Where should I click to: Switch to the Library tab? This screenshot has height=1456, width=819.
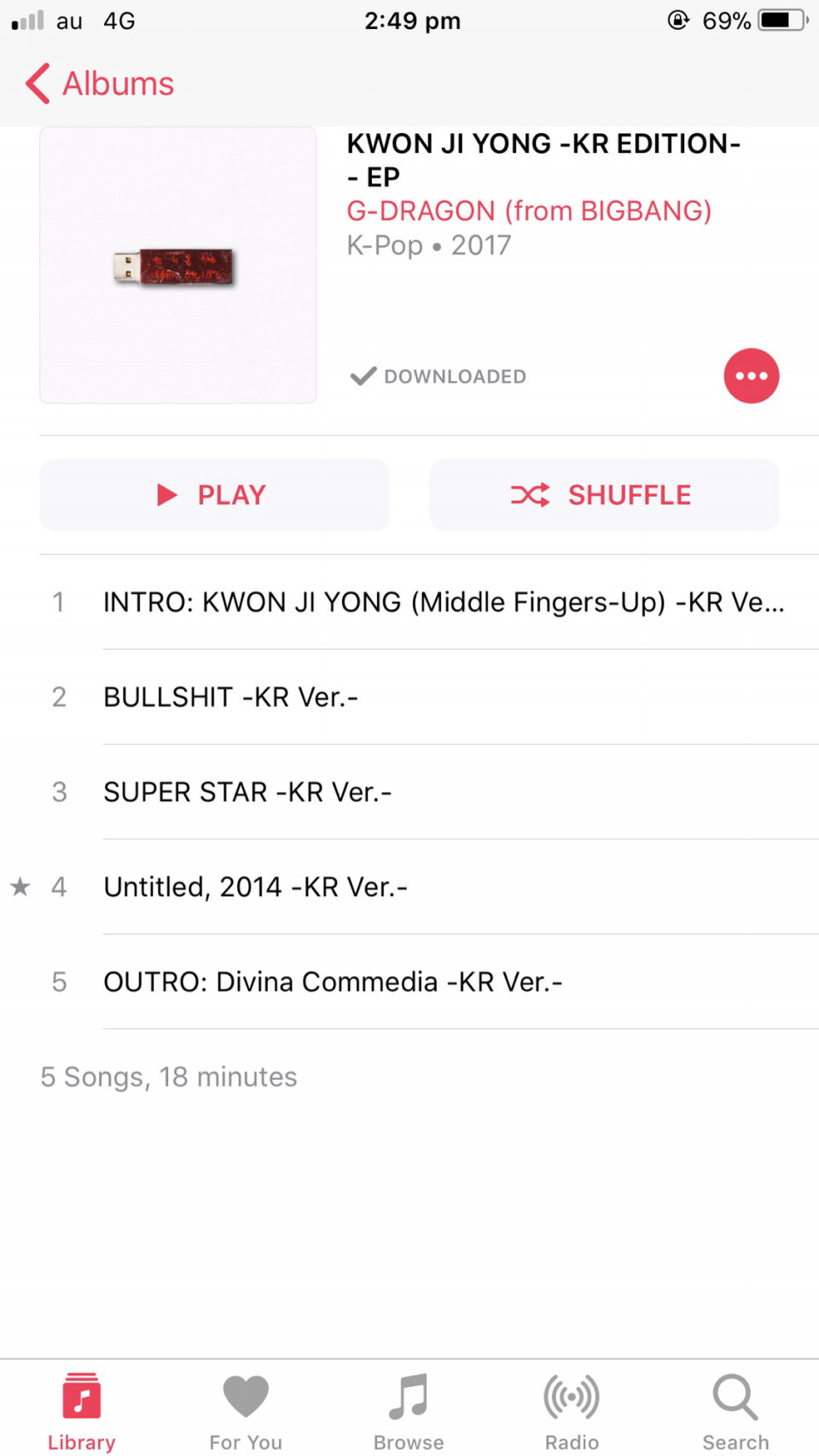pos(81,1411)
